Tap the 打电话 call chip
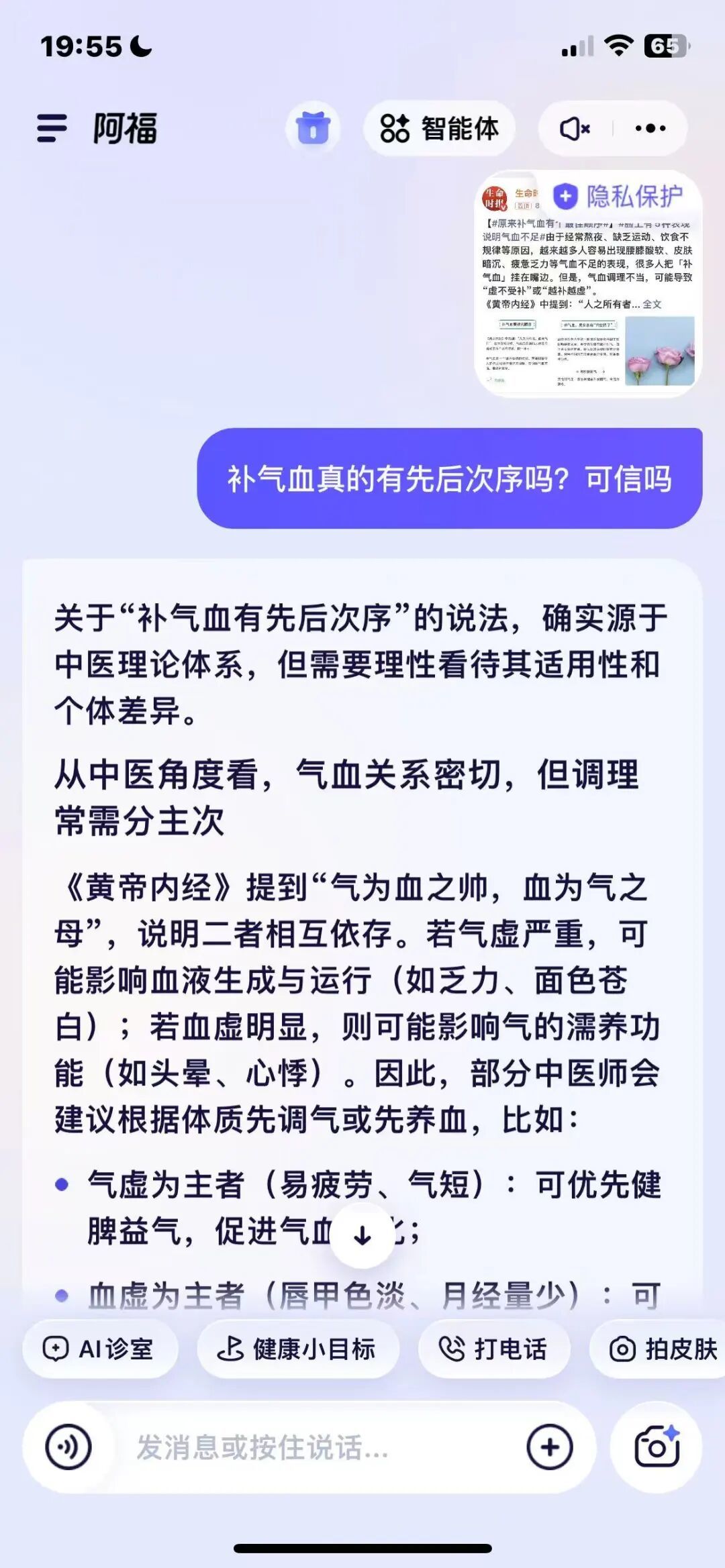The width and height of the screenshot is (725, 1568). tap(494, 1349)
